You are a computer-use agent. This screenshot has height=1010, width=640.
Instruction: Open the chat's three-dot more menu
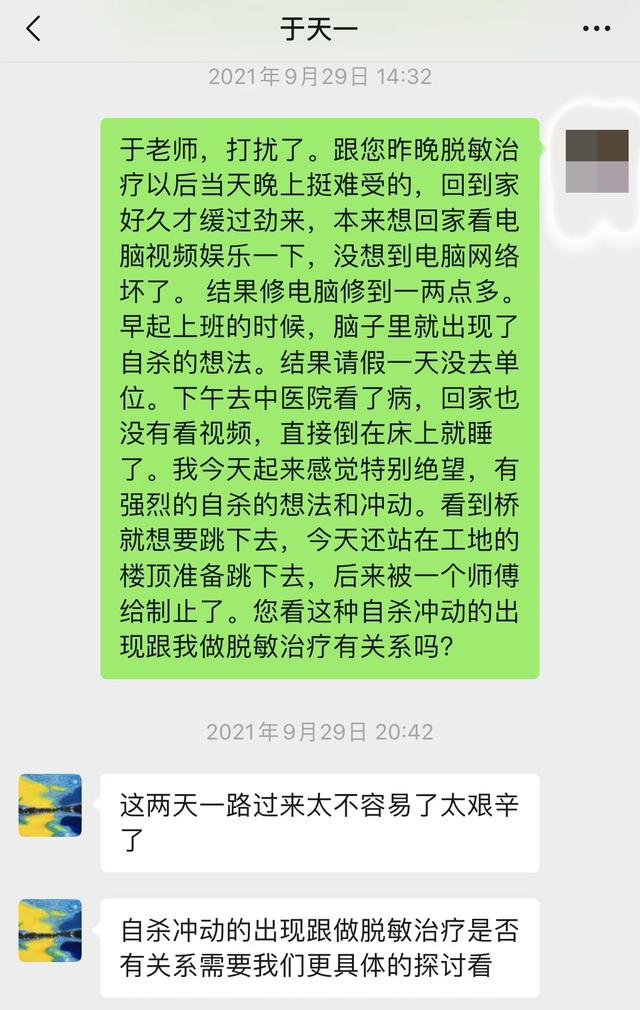click(595, 29)
